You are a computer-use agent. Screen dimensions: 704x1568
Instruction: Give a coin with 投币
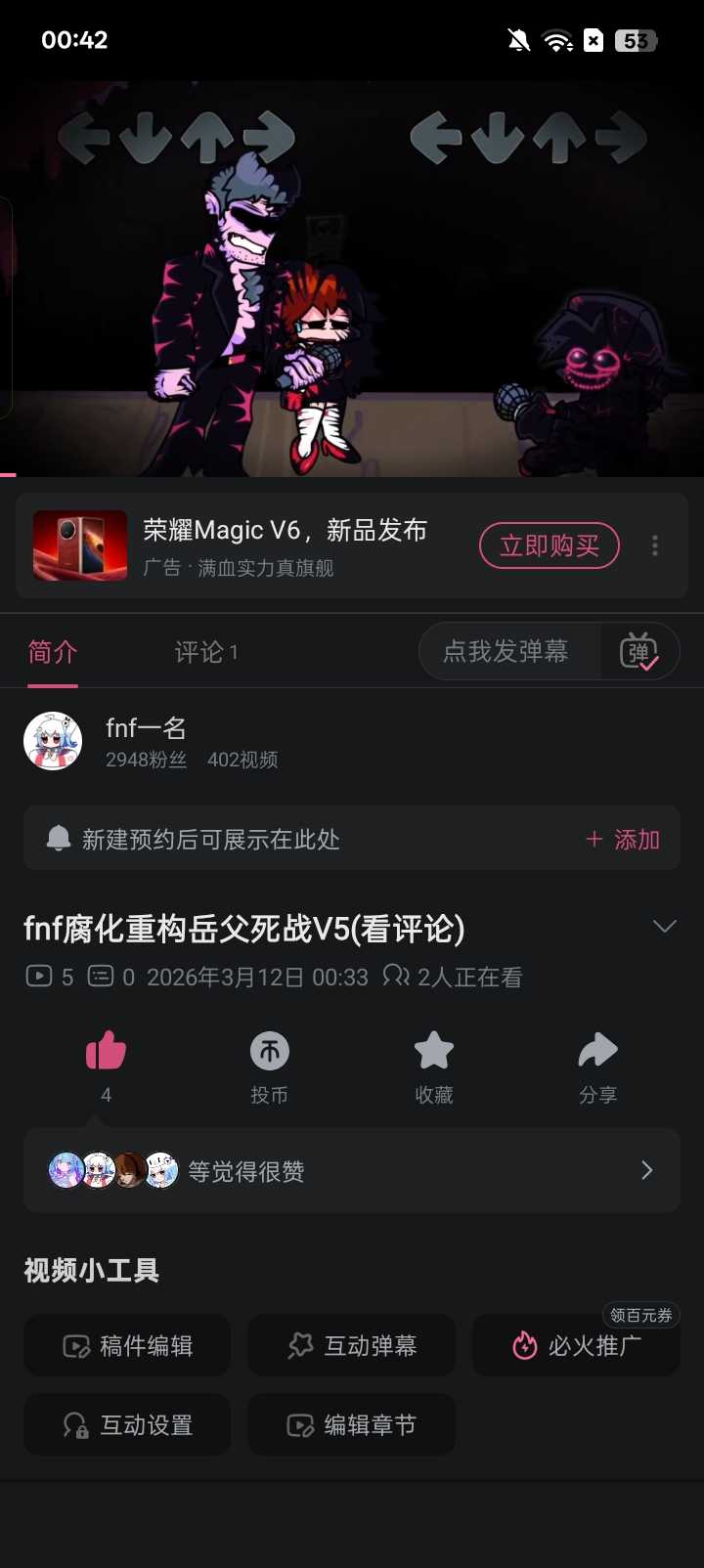[269, 1052]
